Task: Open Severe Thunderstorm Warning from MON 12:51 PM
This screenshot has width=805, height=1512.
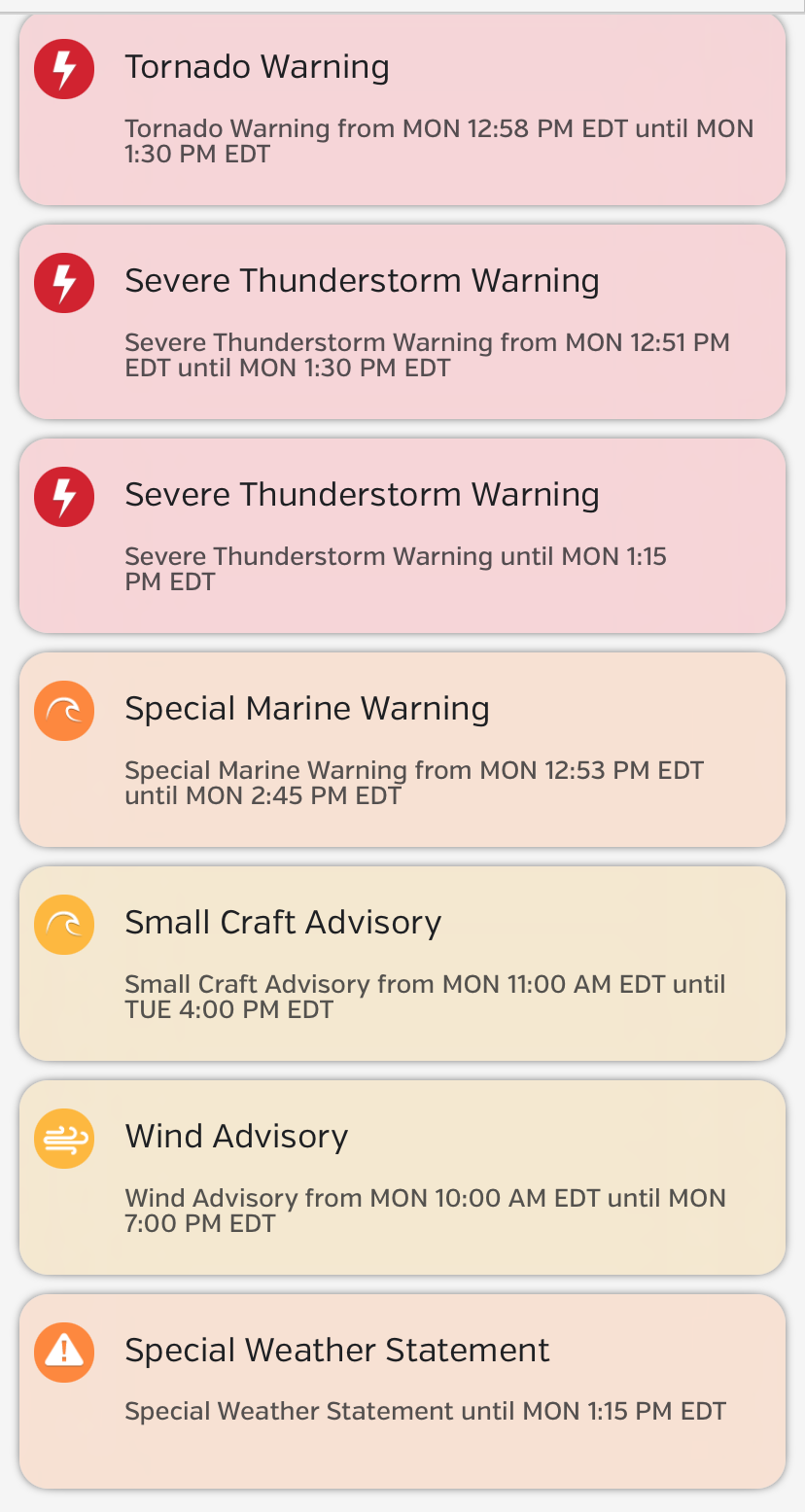Action: [x=402, y=322]
